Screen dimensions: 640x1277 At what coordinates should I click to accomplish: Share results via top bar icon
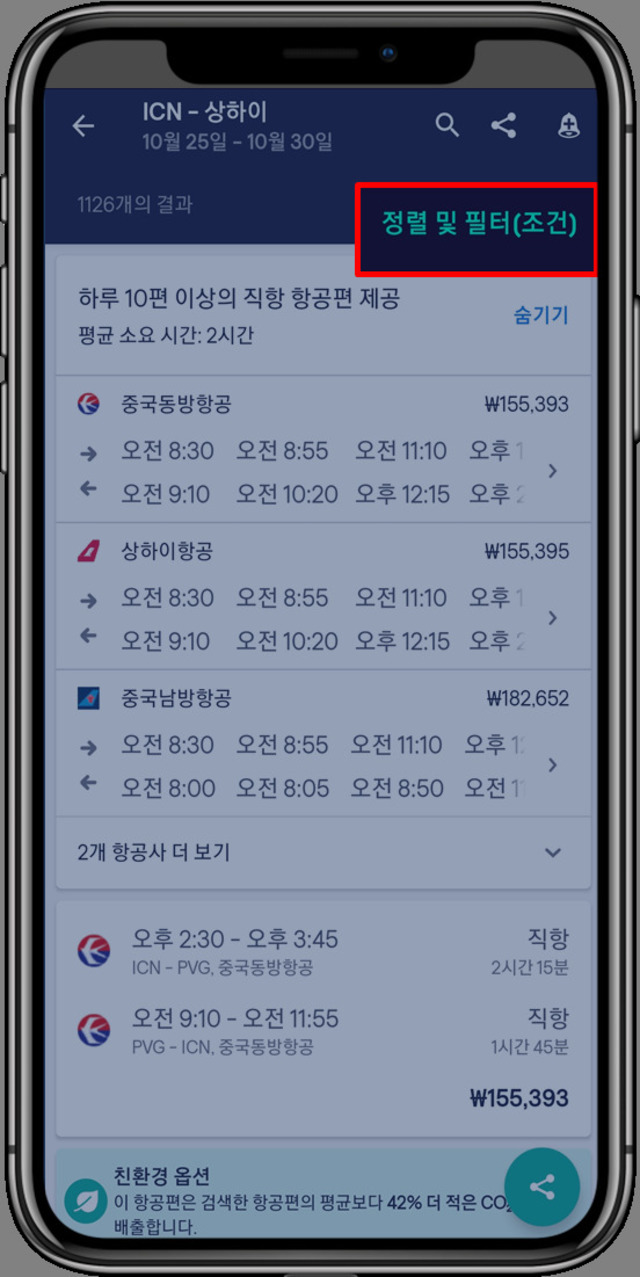pos(504,126)
